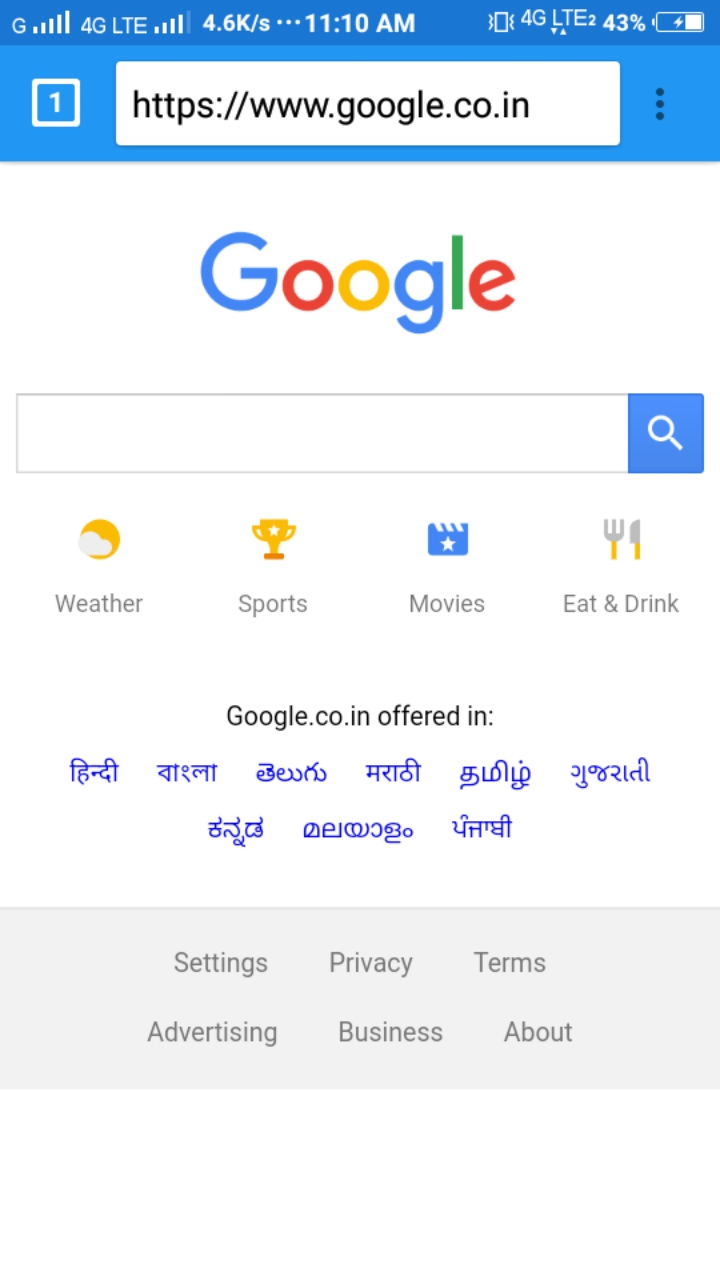Viewport: 720px width, 1280px height.
Task: Select the বাংলা language link
Action: tap(188, 771)
